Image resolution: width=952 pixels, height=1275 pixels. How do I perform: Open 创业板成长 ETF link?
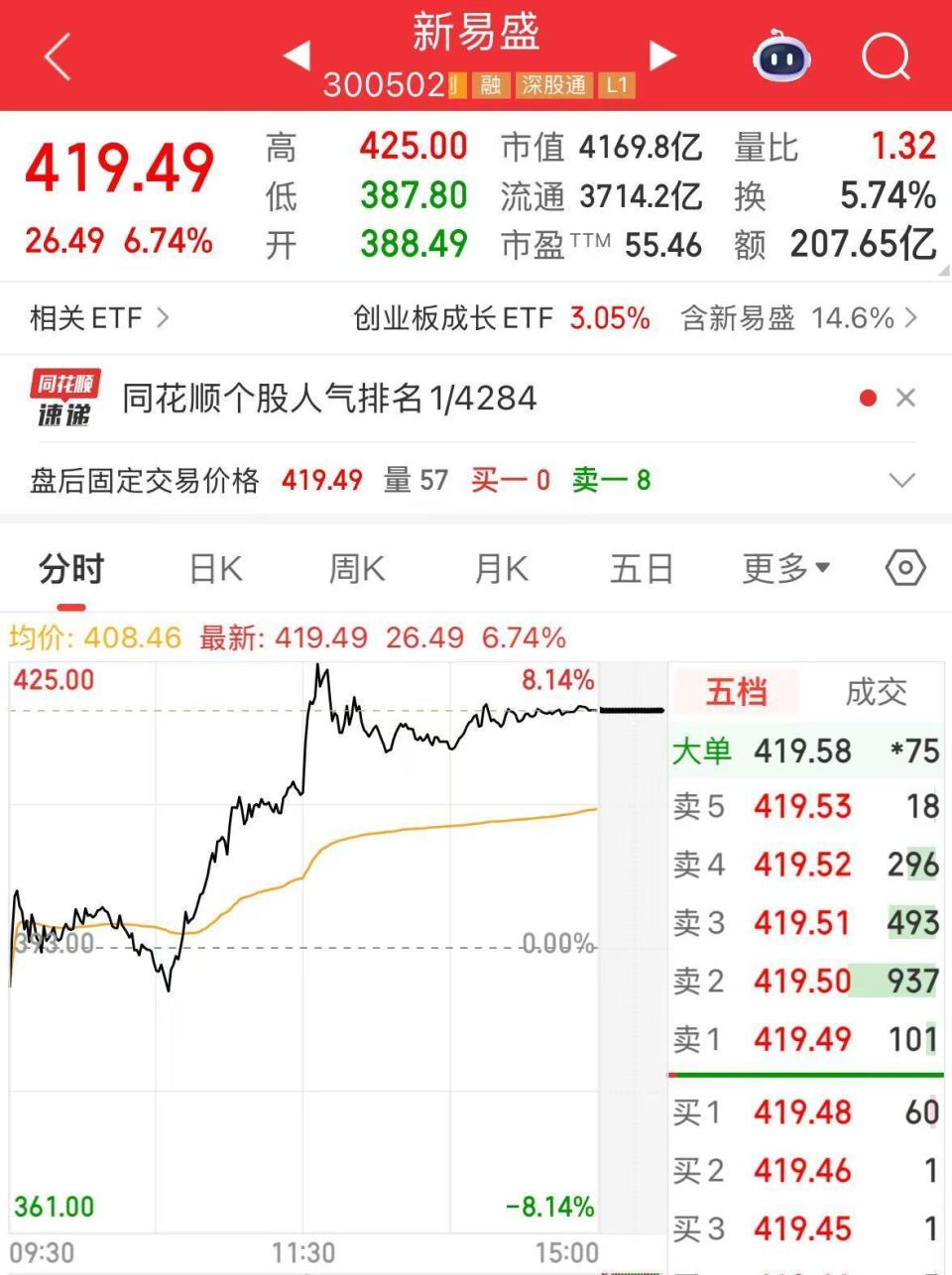pos(451,317)
